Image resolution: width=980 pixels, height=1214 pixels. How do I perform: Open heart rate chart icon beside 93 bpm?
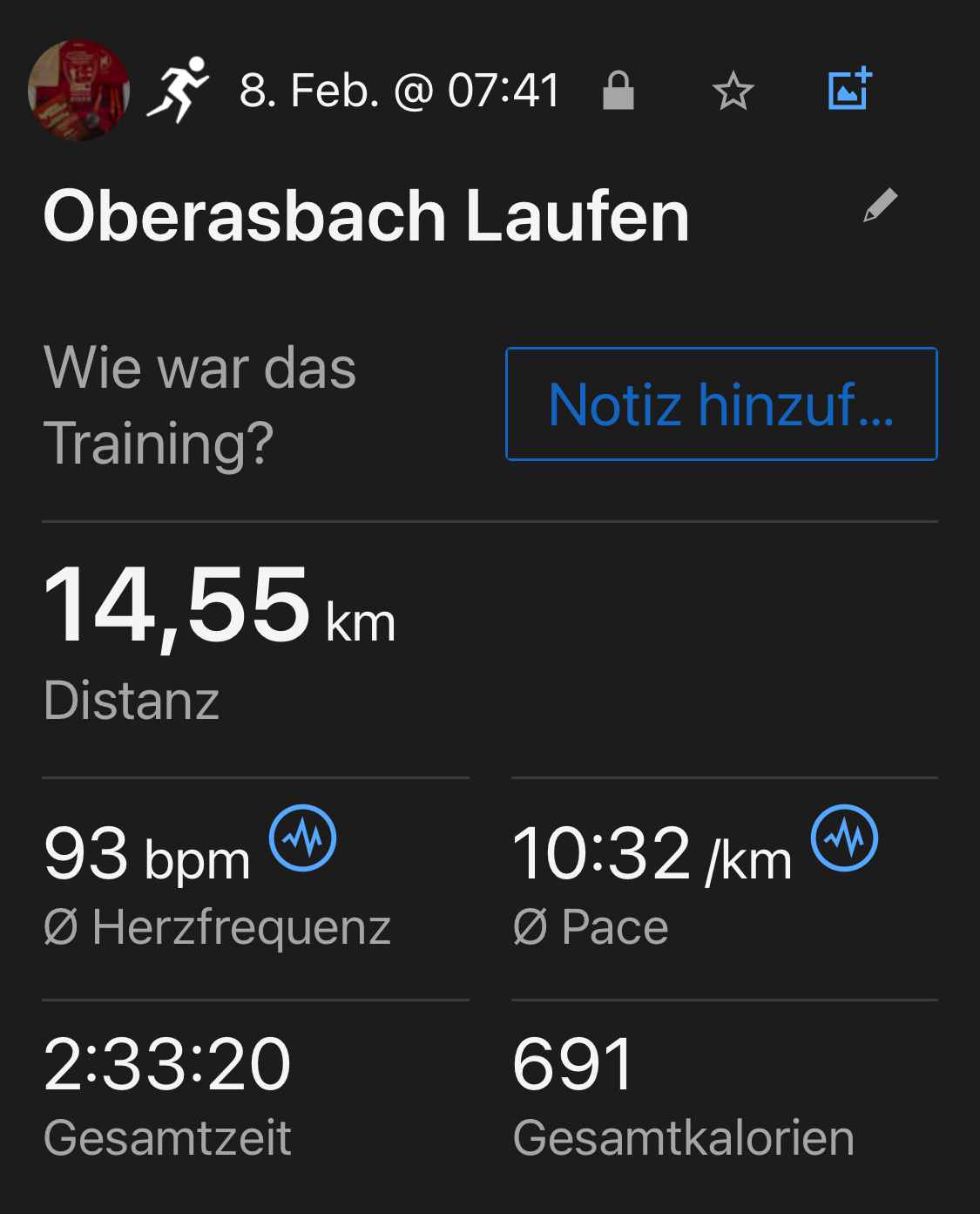(x=302, y=838)
